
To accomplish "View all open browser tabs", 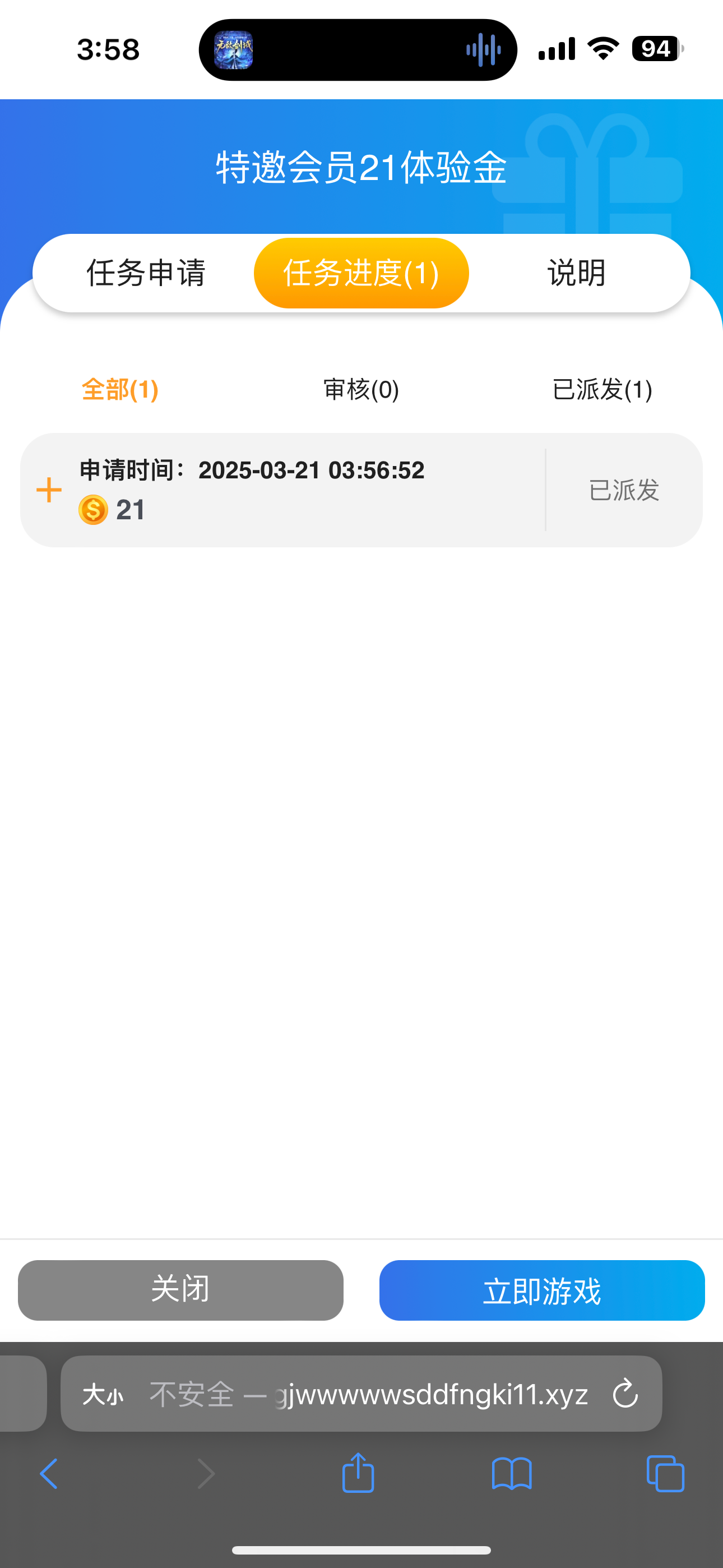I will 665,1474.
